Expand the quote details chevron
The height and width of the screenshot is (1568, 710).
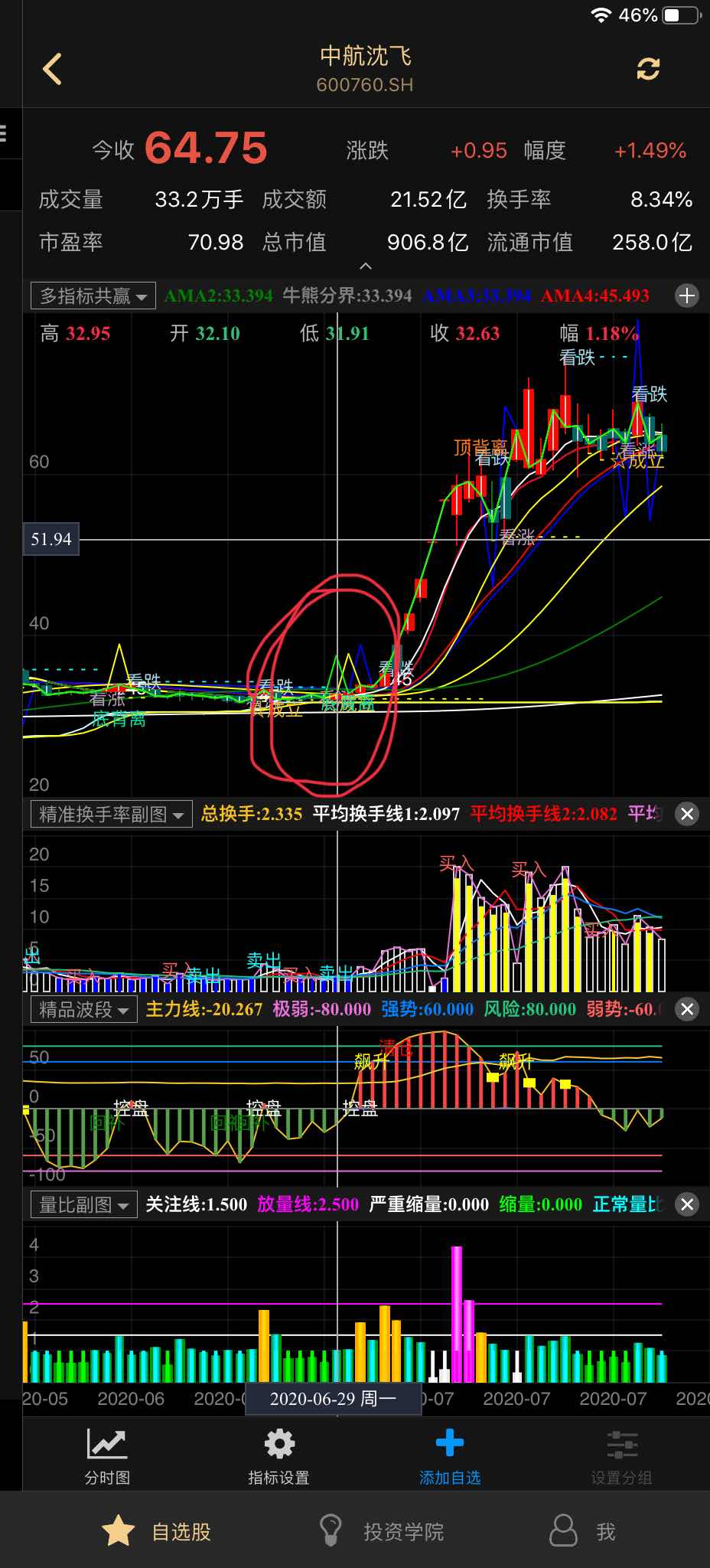coord(366,266)
